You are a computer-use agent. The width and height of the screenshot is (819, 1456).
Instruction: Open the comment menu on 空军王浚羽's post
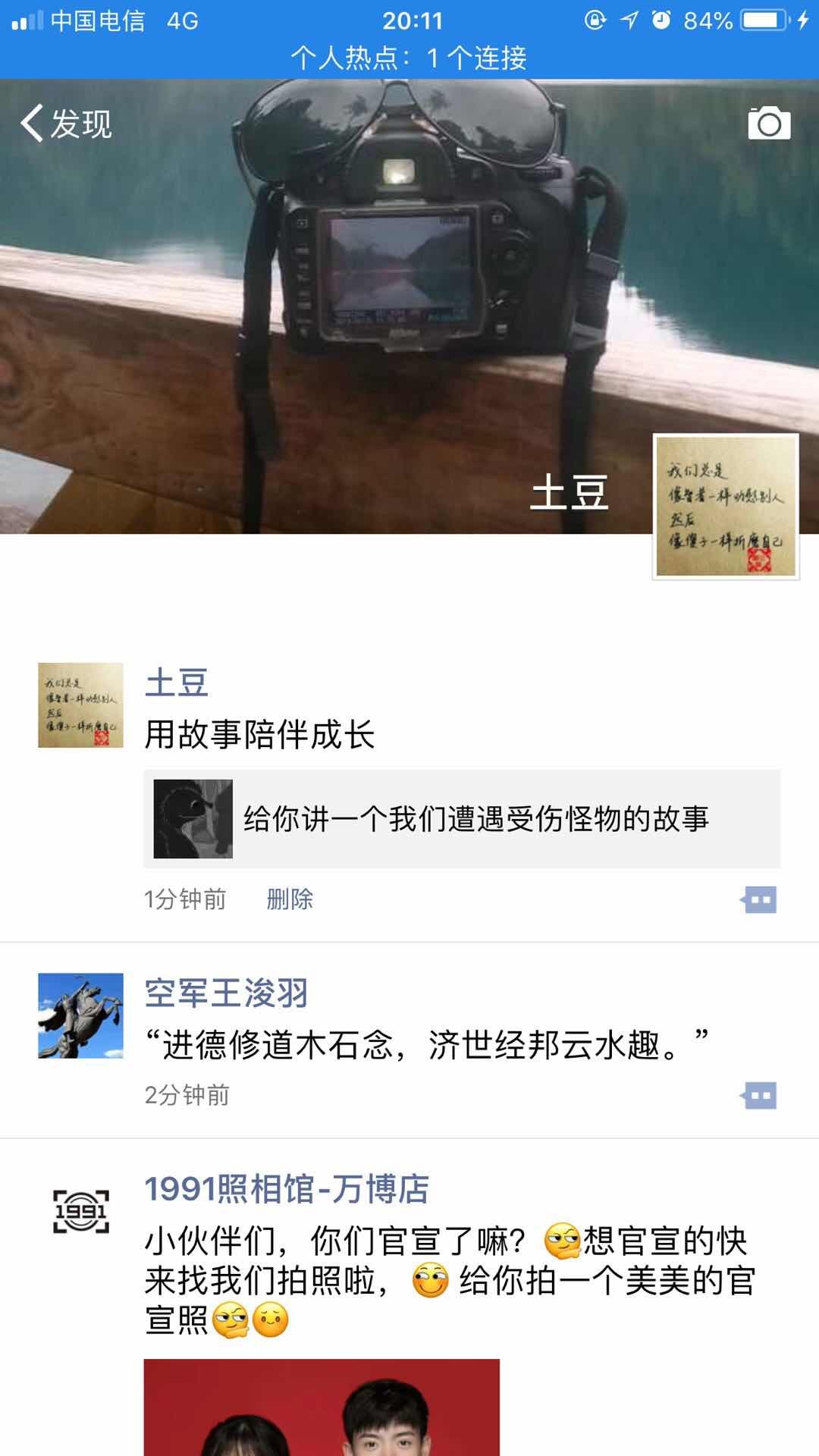(x=758, y=1096)
